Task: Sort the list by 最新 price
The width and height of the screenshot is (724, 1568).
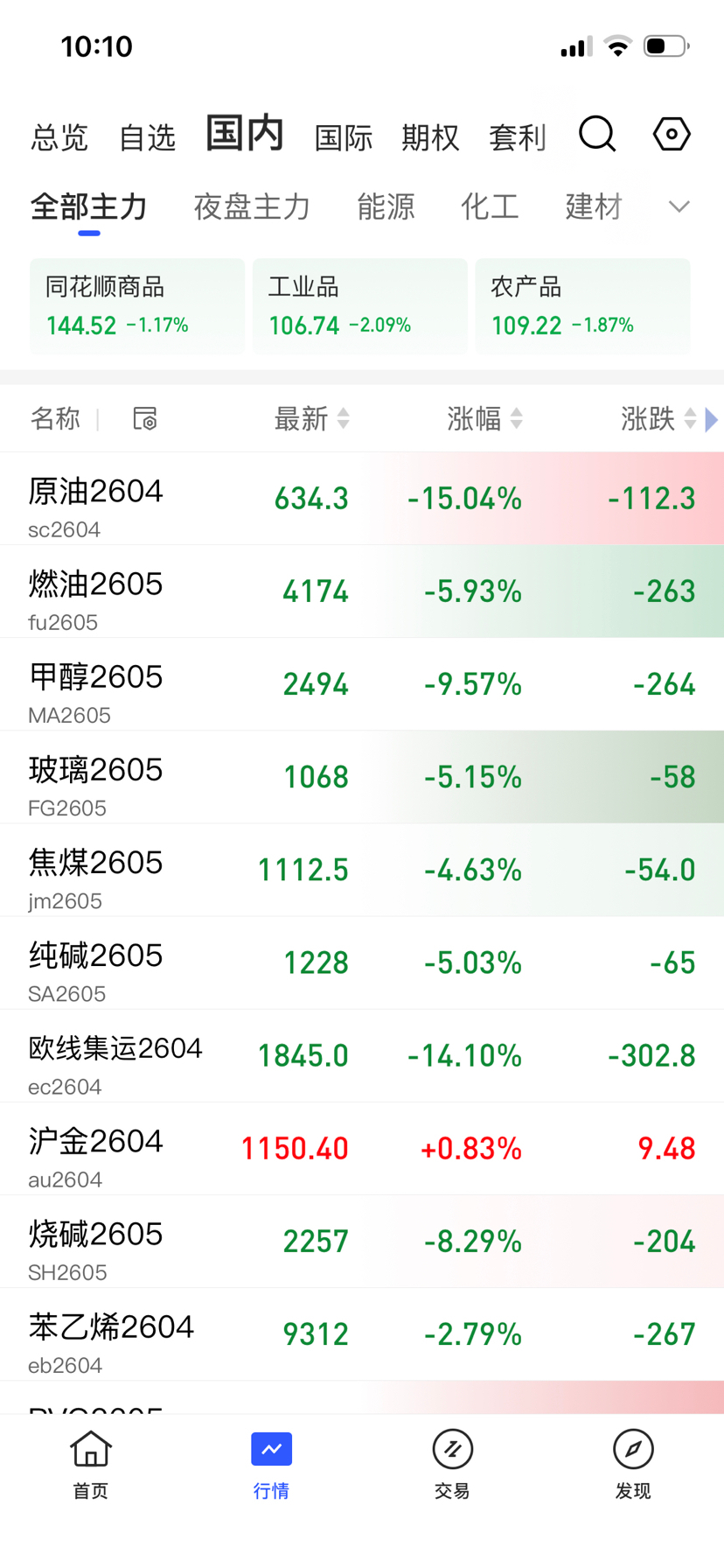Action: coord(311,419)
